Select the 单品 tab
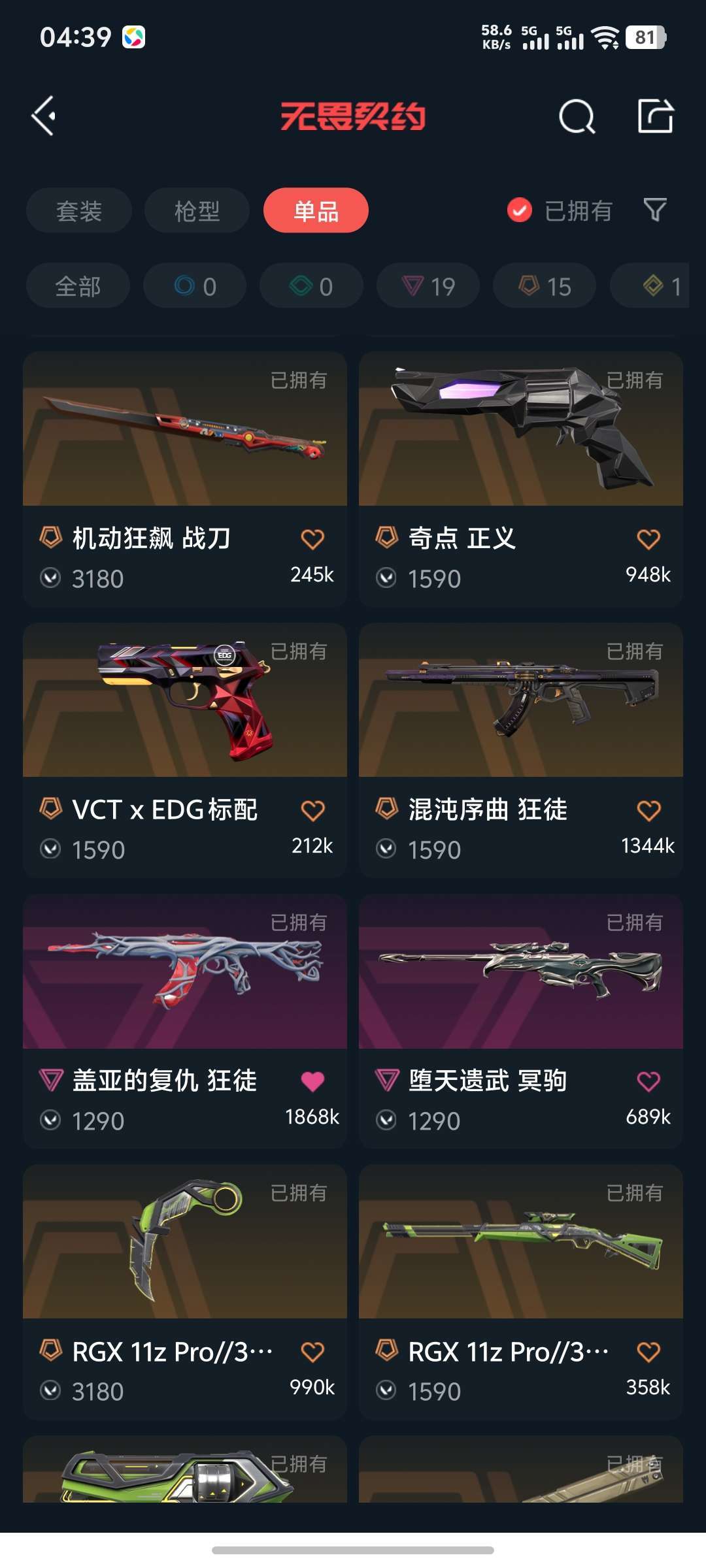The width and height of the screenshot is (706, 1568). tap(316, 210)
